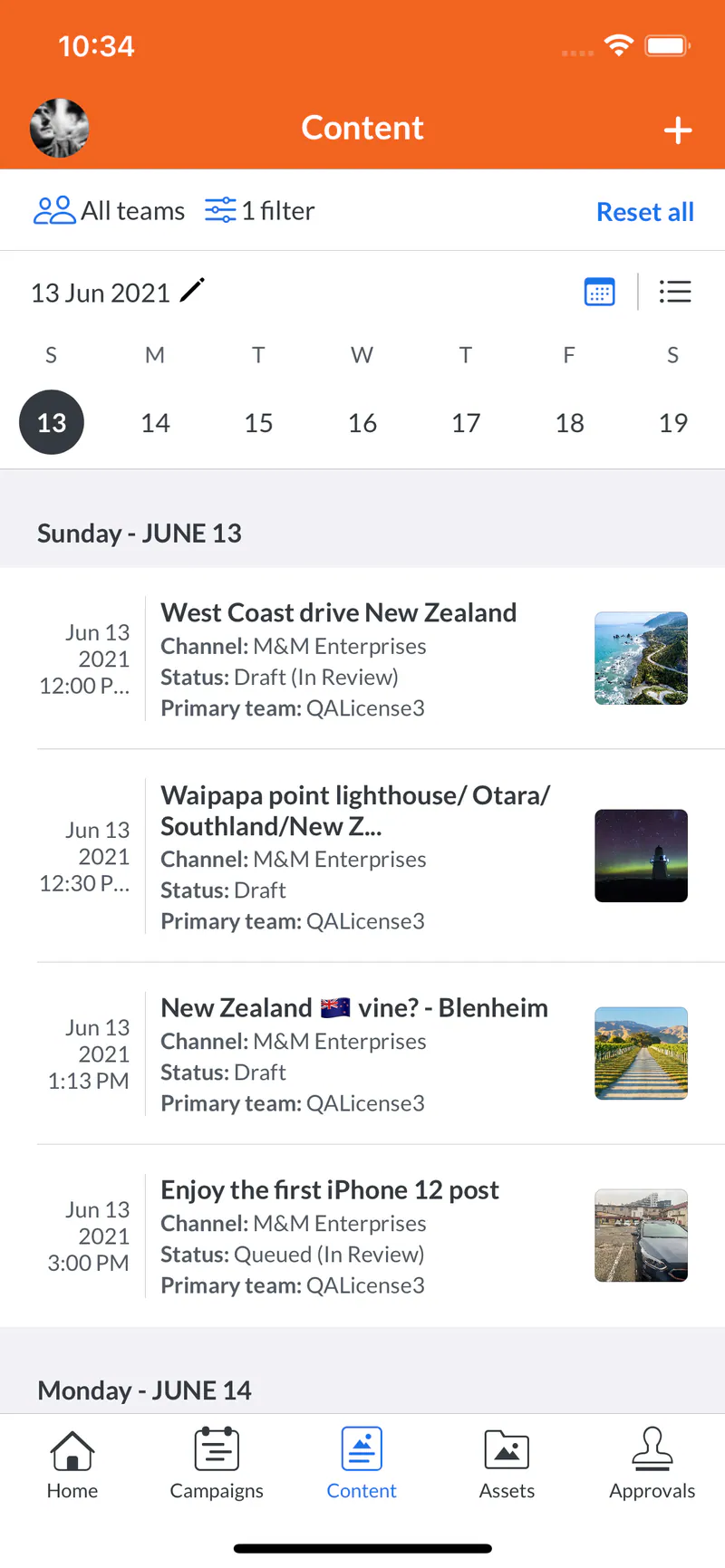This screenshot has height=1568, width=725.
Task: Open the West Coast drive New Zealand post
Action: 338,612
